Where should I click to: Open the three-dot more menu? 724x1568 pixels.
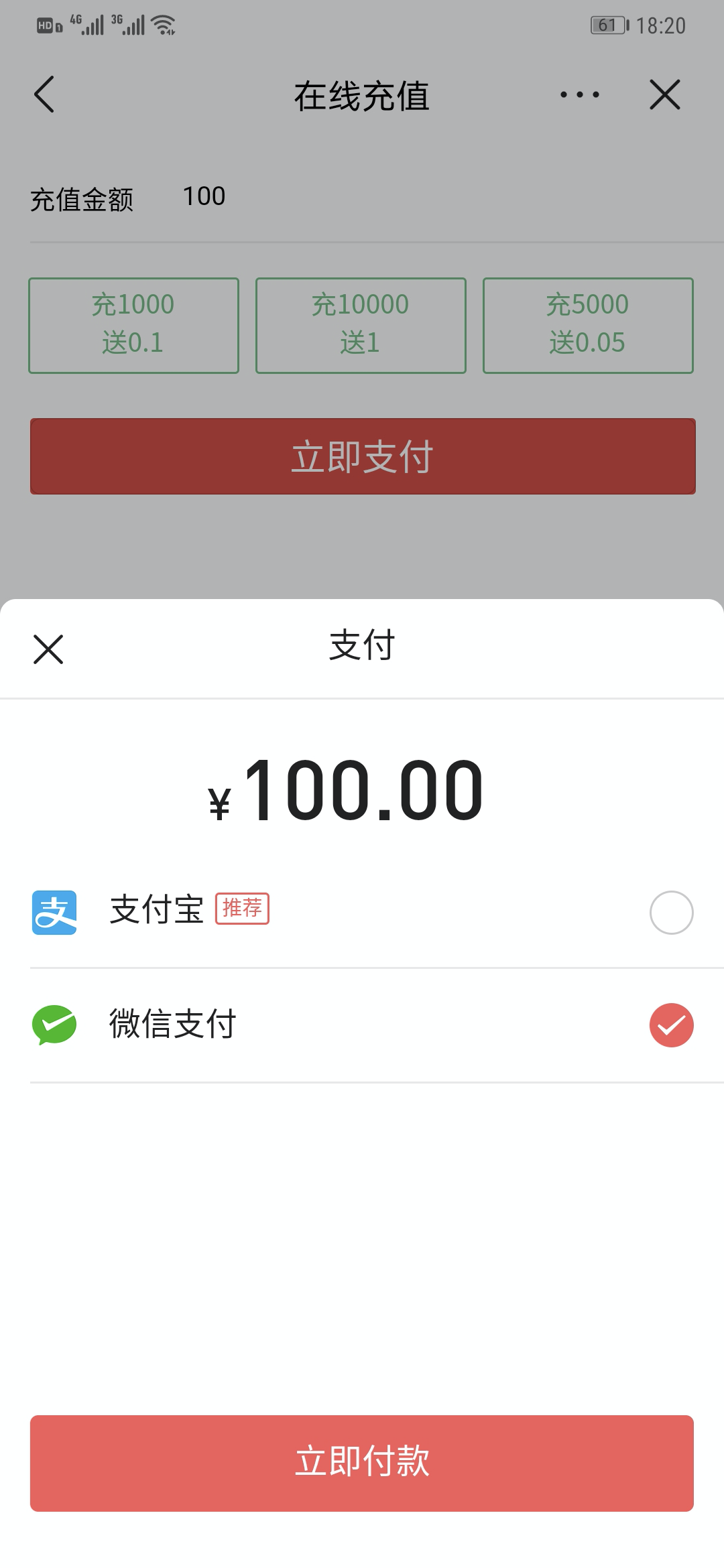[580, 94]
